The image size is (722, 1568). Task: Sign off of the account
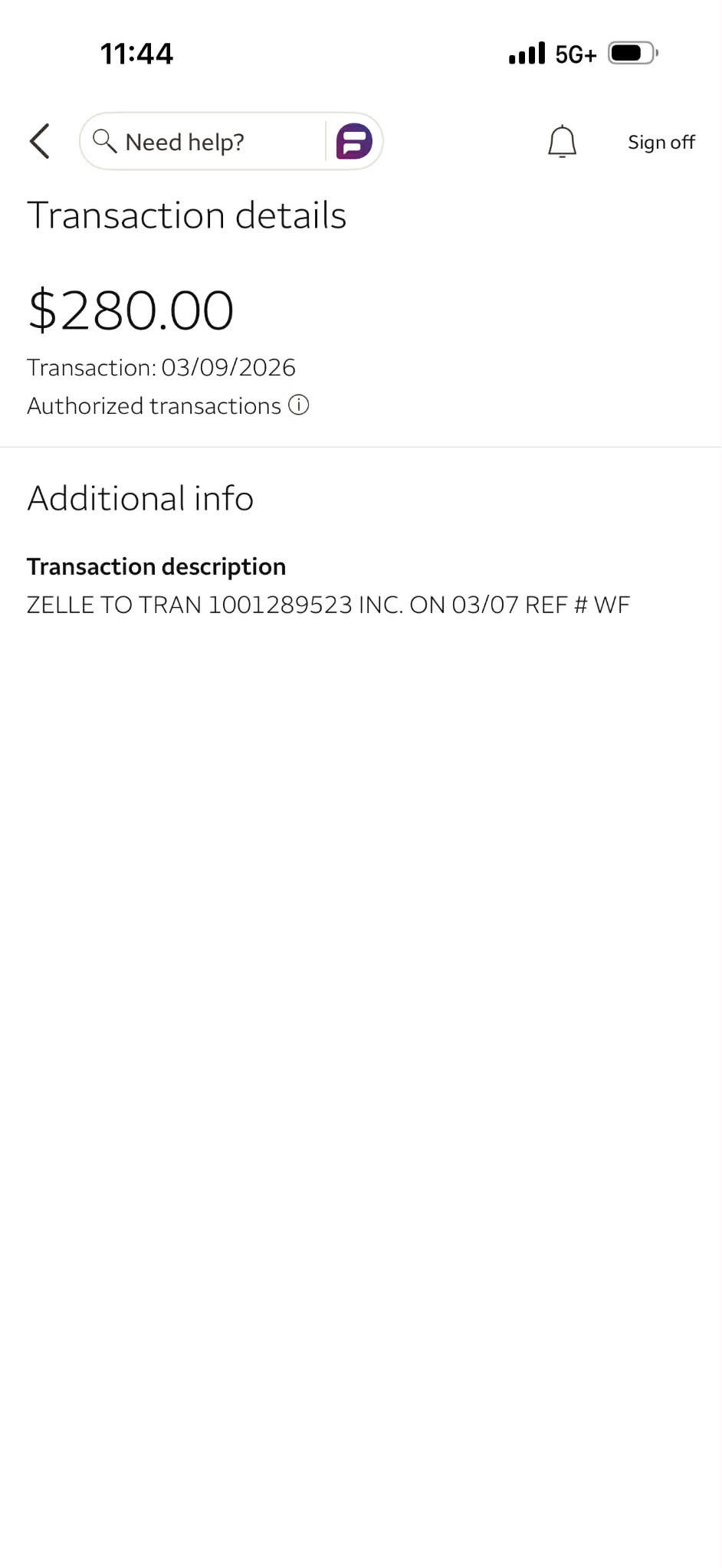(661, 143)
